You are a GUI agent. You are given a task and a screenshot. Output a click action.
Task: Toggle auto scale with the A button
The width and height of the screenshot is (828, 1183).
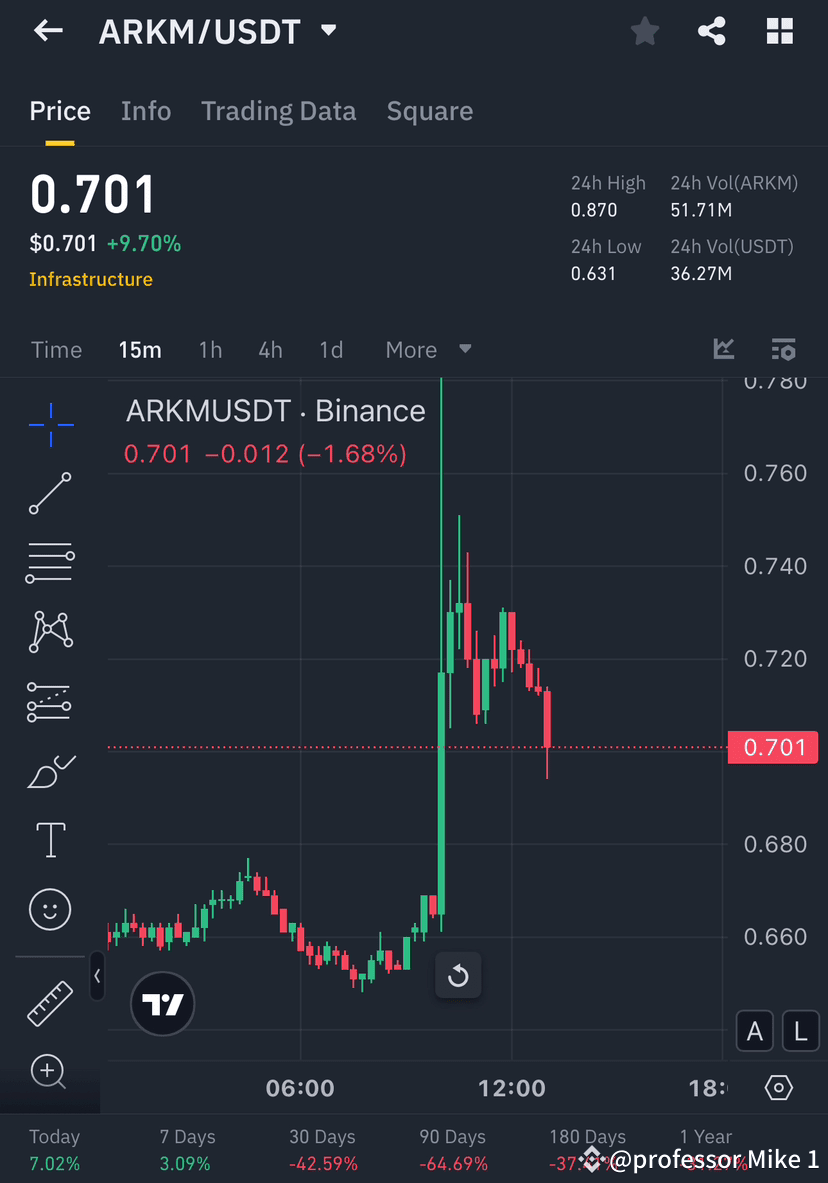(755, 1031)
